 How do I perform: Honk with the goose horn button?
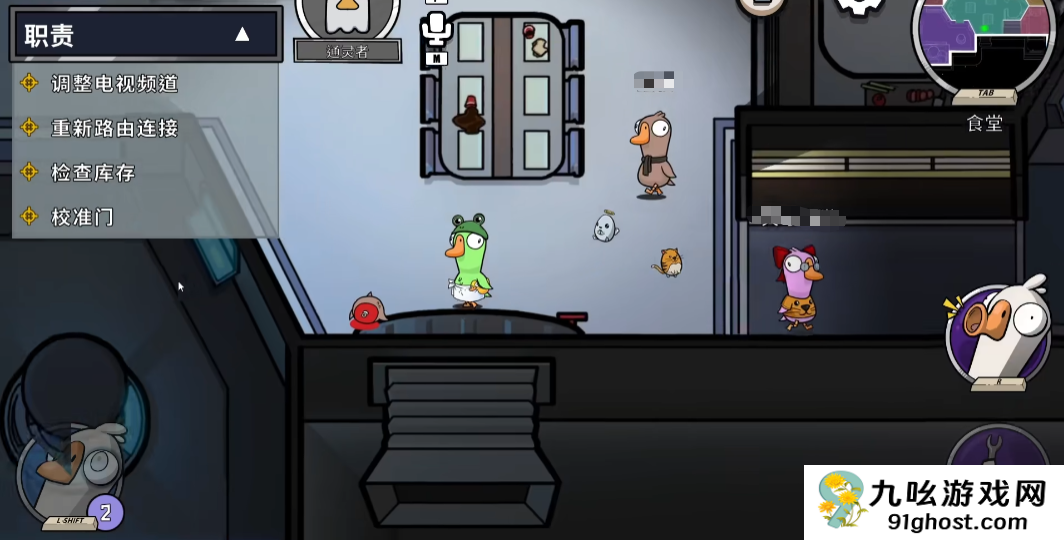(x=997, y=334)
